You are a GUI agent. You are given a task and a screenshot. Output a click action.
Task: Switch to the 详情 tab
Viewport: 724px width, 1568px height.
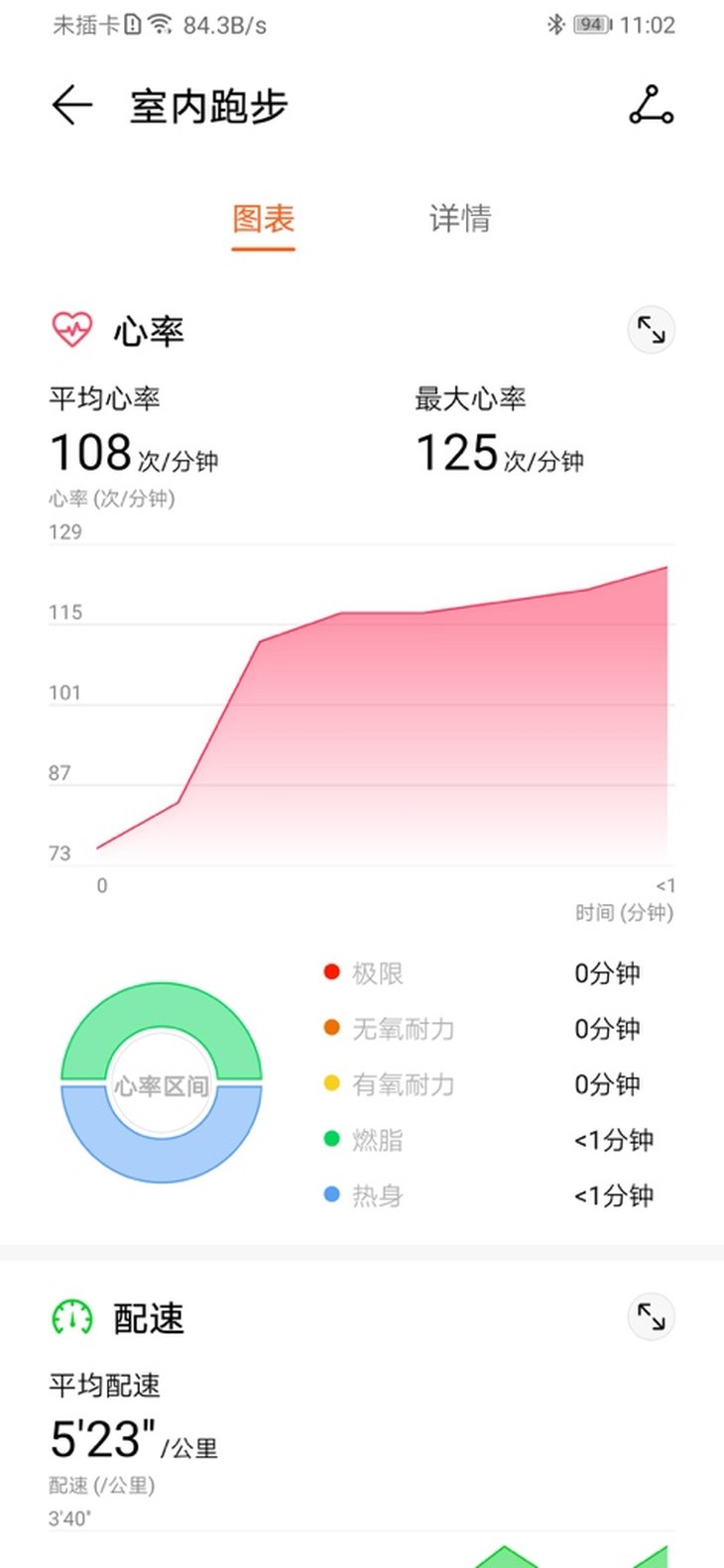(x=460, y=218)
